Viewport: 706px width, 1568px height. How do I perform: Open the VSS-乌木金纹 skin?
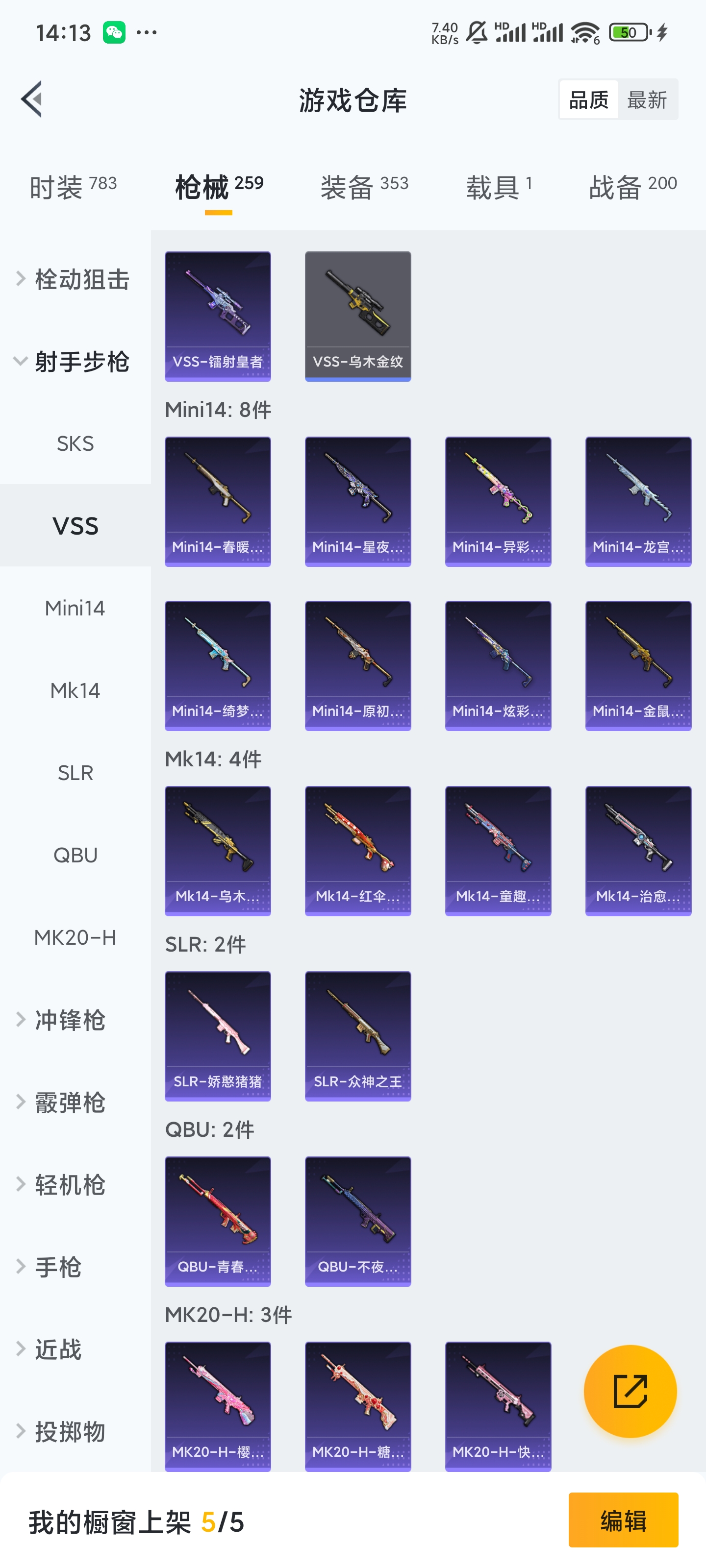click(357, 316)
